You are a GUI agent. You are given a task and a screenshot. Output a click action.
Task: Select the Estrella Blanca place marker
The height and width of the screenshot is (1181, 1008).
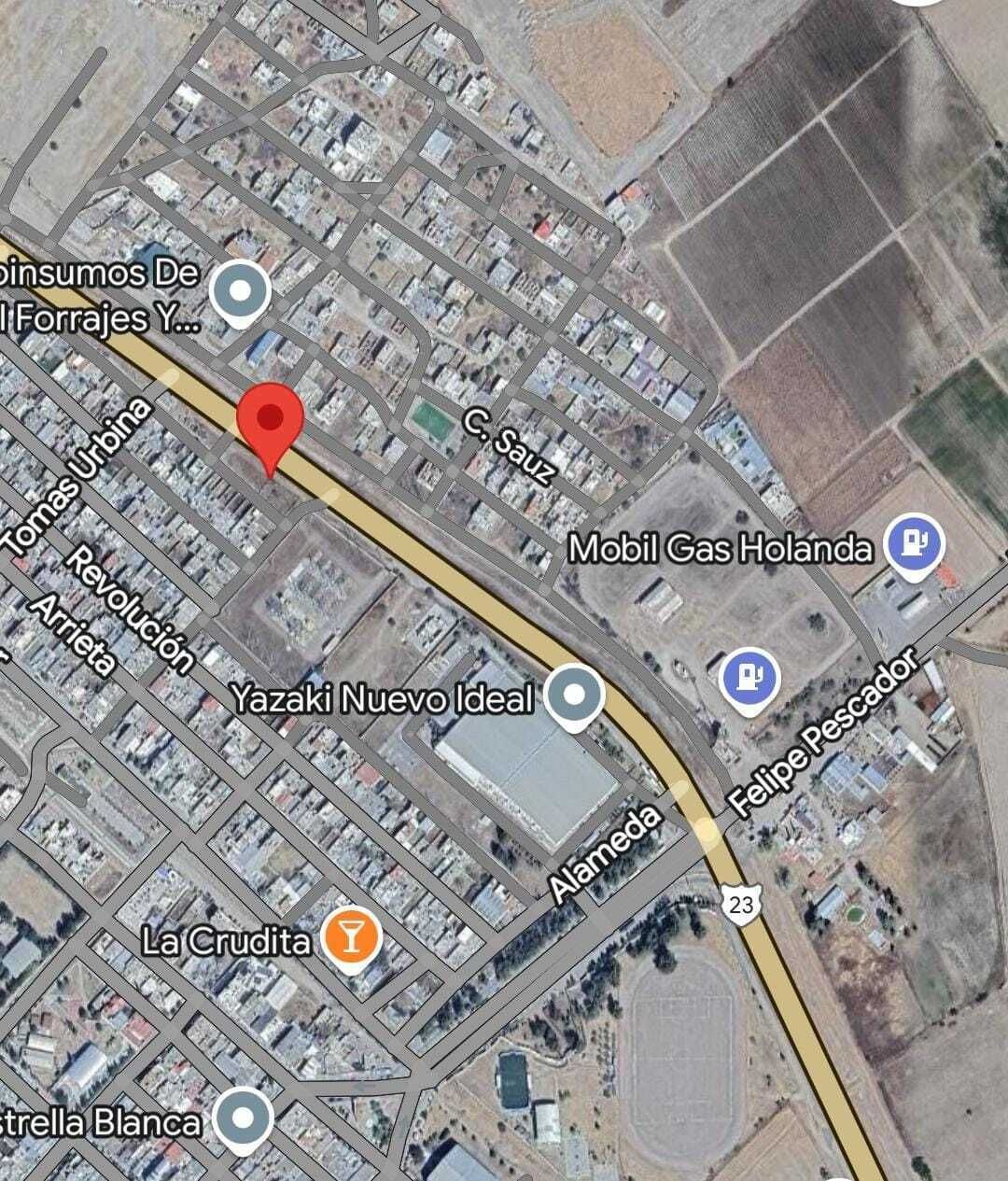click(244, 1118)
